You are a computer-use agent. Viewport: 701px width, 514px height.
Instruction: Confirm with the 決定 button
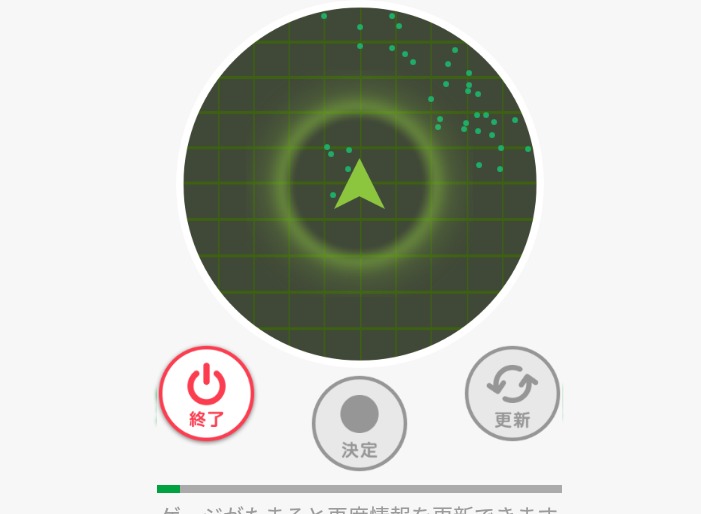359,423
